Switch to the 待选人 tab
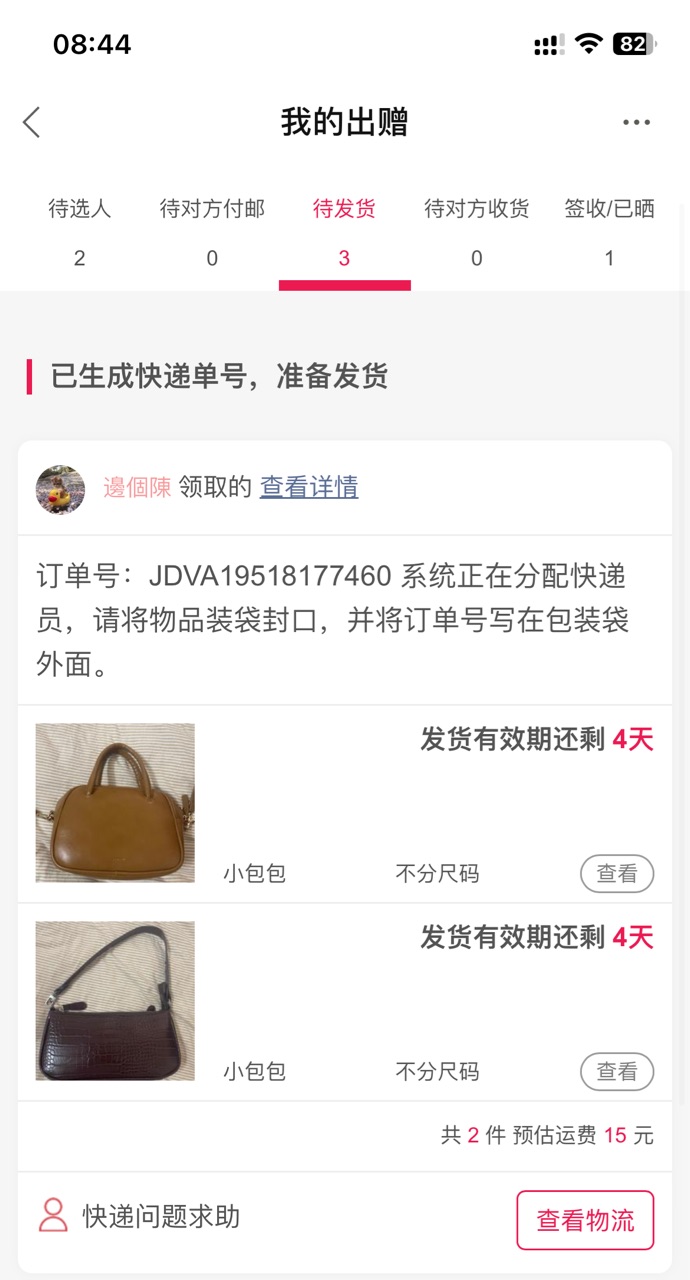Screen dimensions: 690x1280 tap(80, 232)
